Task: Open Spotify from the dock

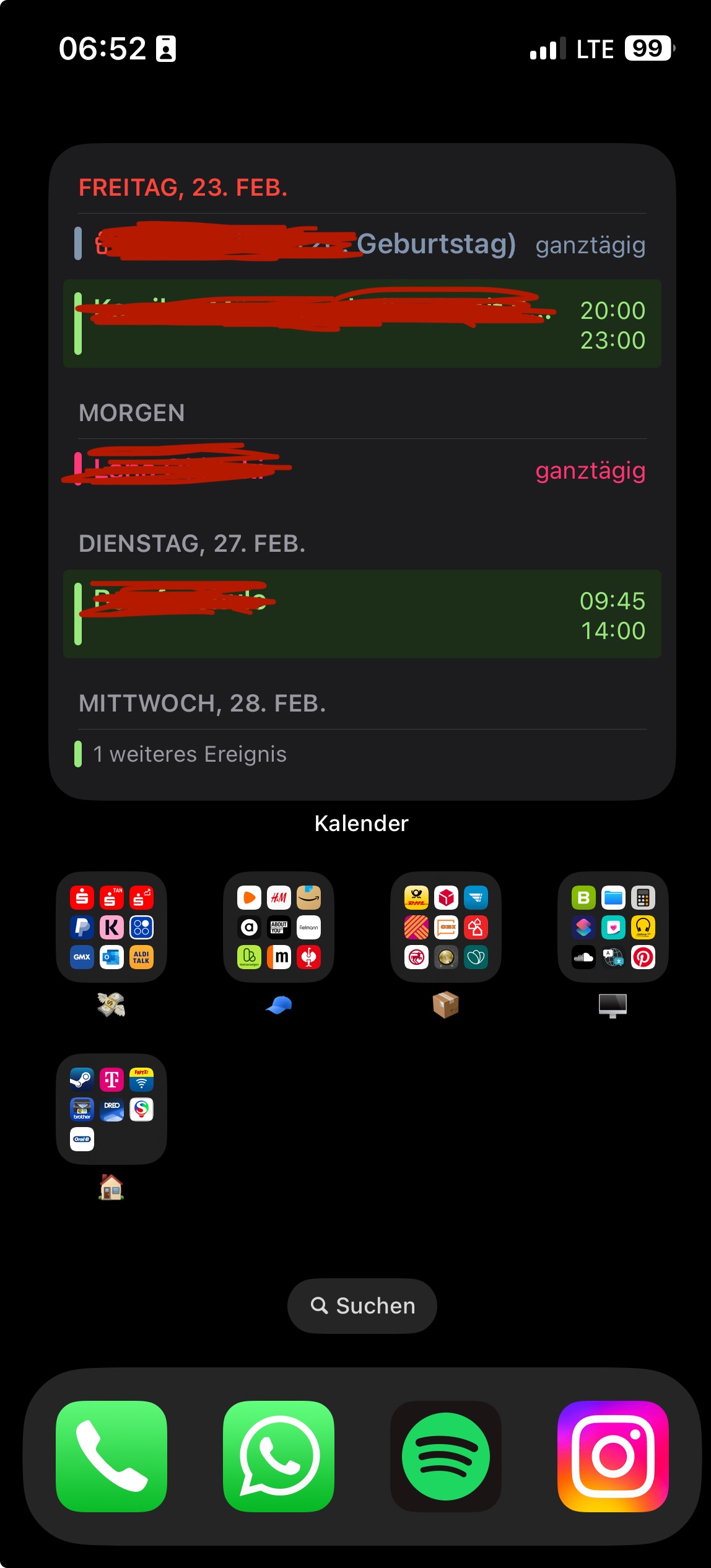Action: pyautogui.click(x=446, y=1455)
